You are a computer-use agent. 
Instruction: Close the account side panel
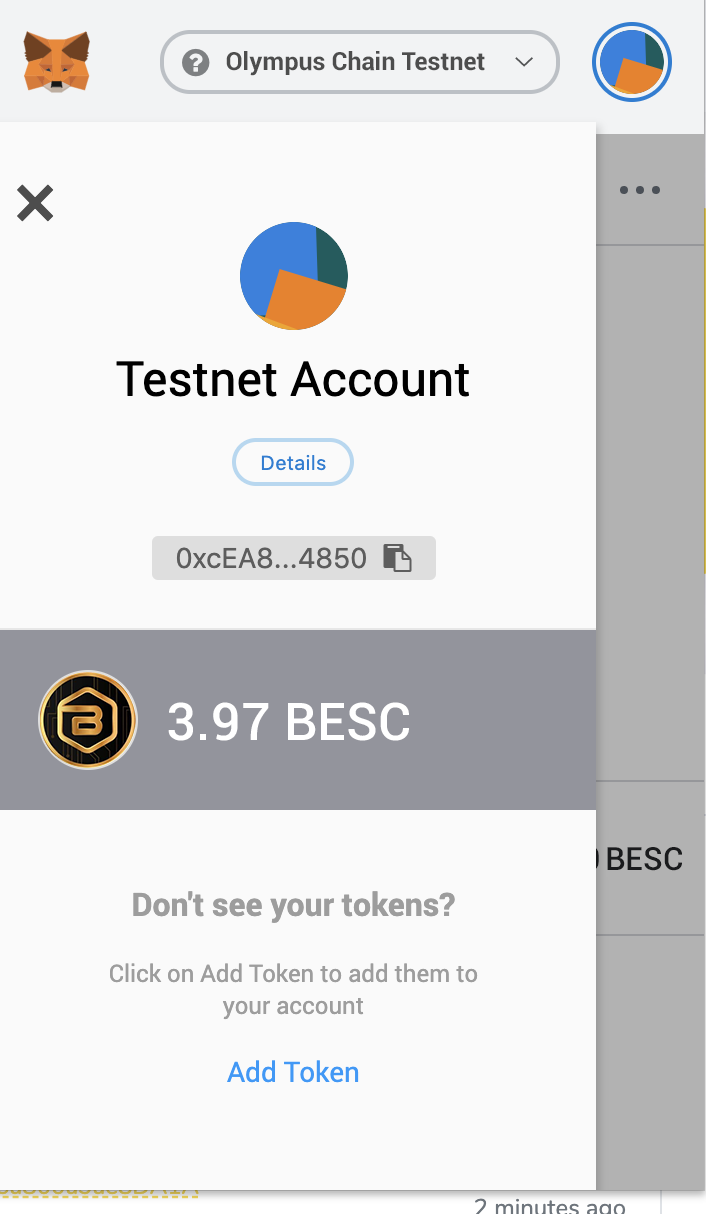(35, 203)
